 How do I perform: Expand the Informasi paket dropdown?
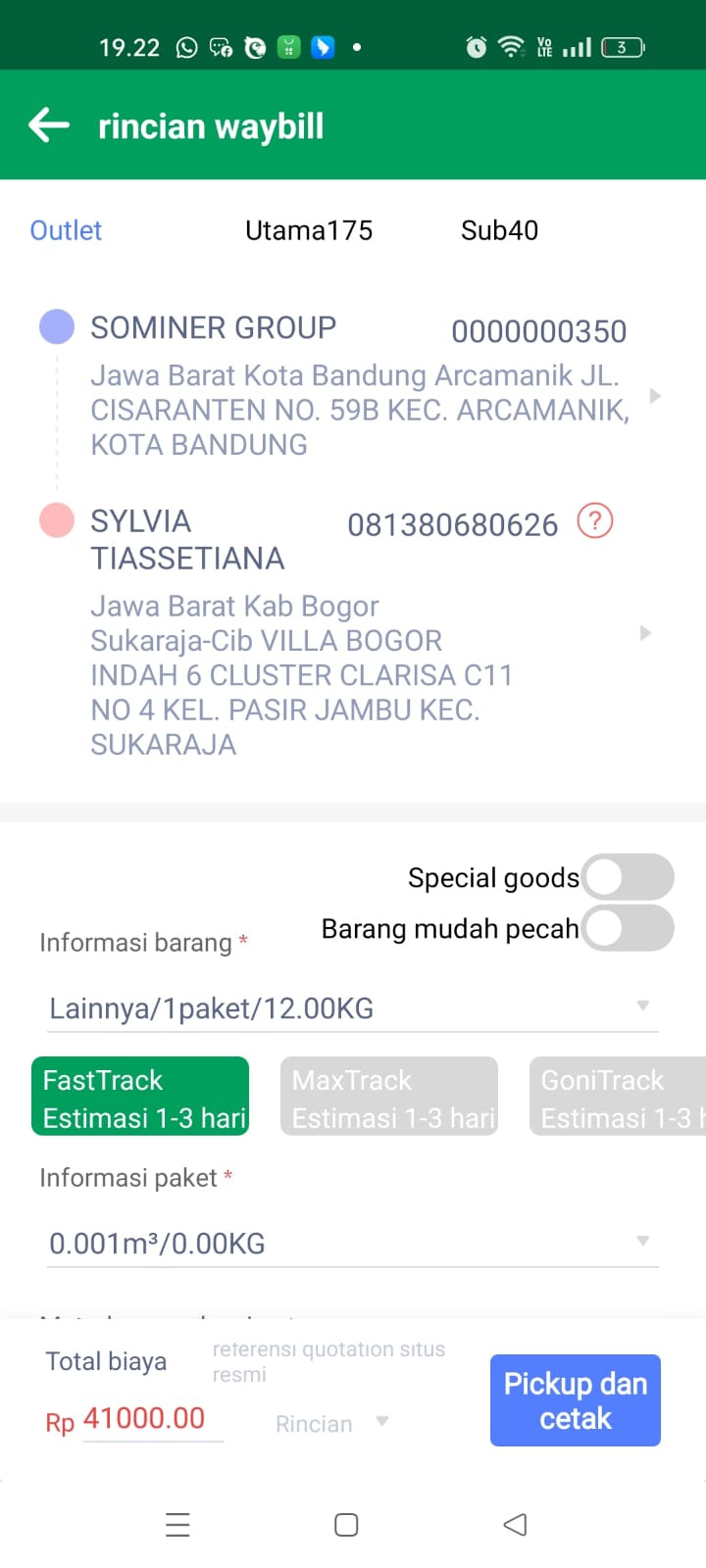point(353,1243)
